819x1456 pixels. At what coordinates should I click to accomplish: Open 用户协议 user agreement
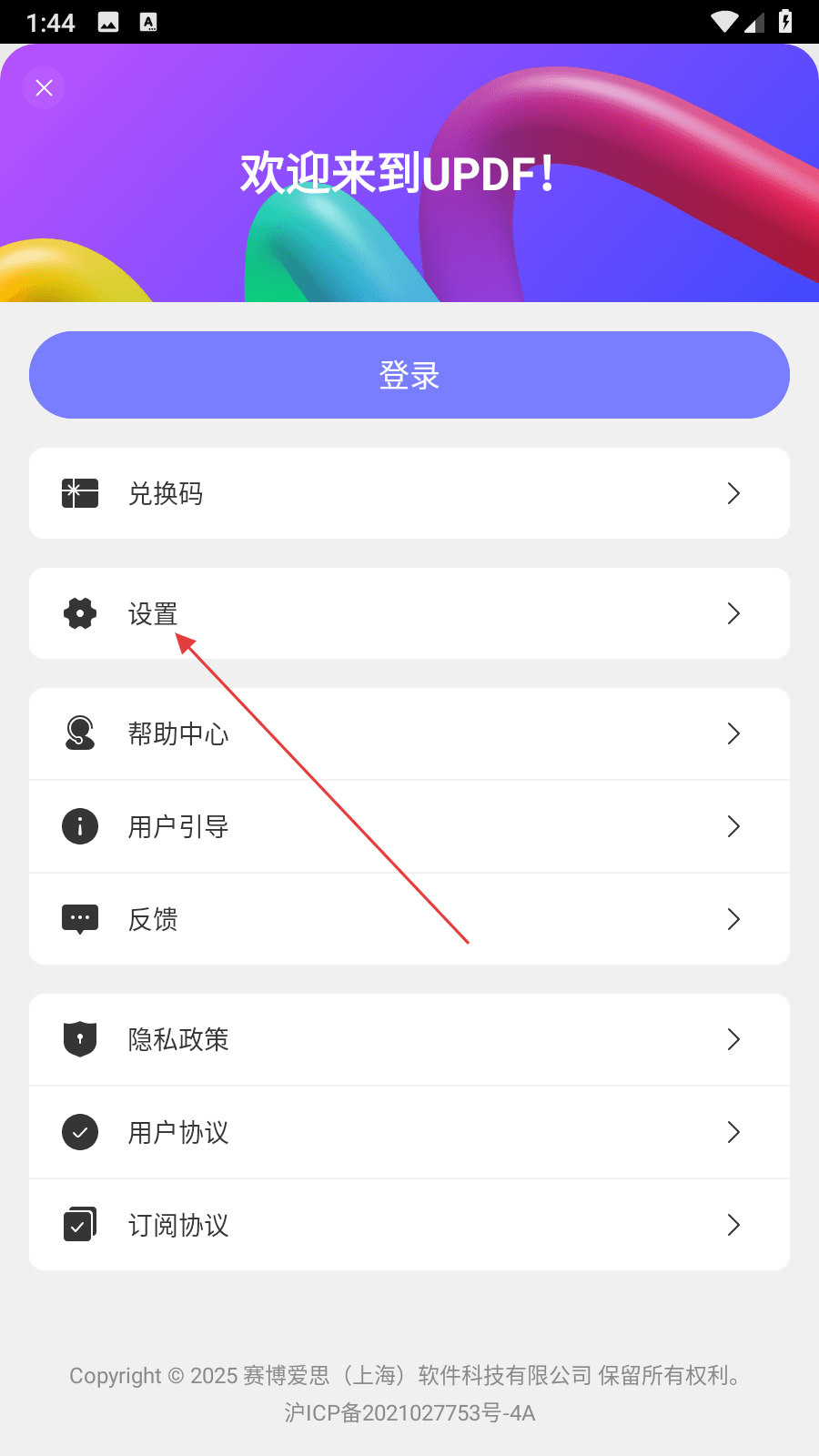point(409,1132)
